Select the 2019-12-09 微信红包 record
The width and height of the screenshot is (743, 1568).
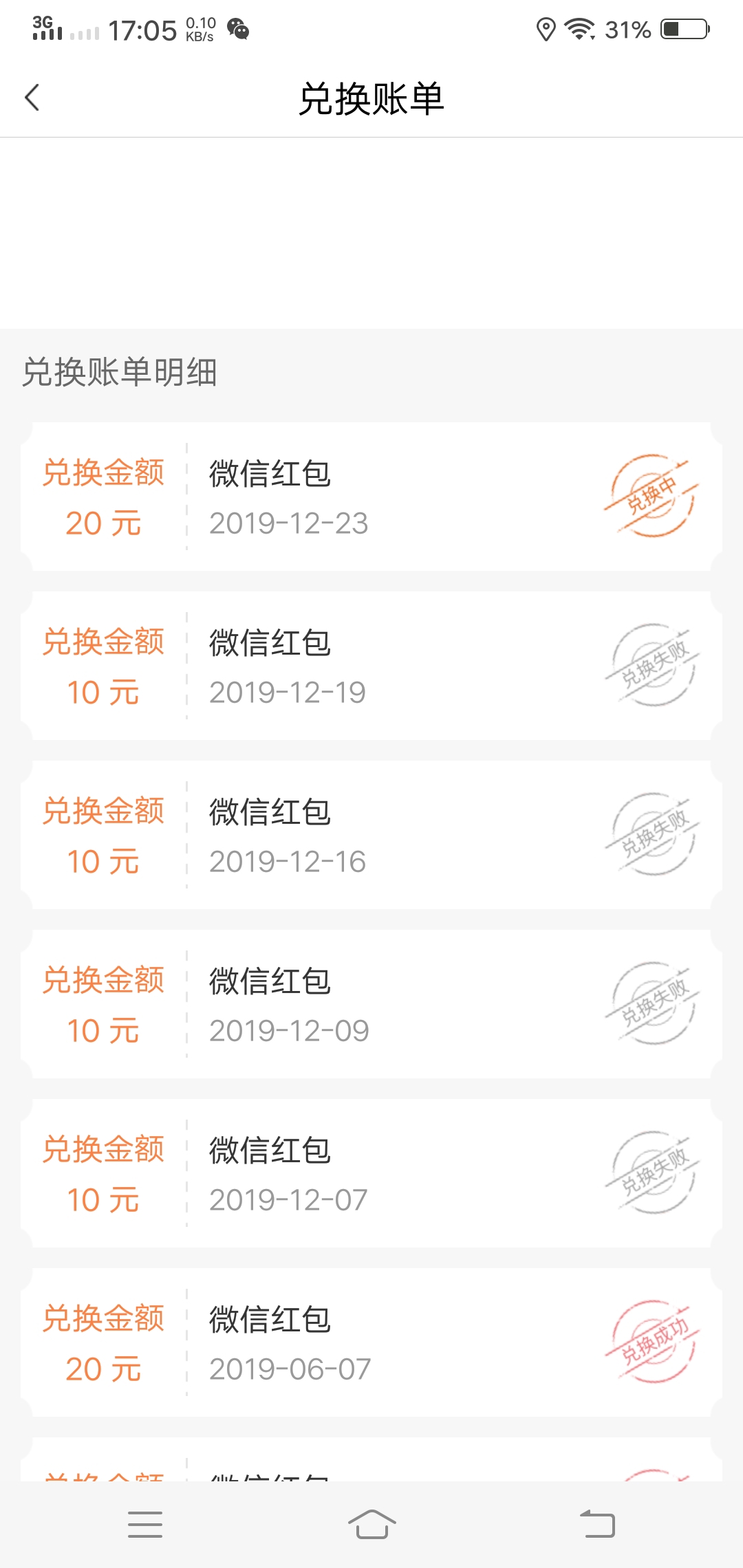click(371, 1004)
